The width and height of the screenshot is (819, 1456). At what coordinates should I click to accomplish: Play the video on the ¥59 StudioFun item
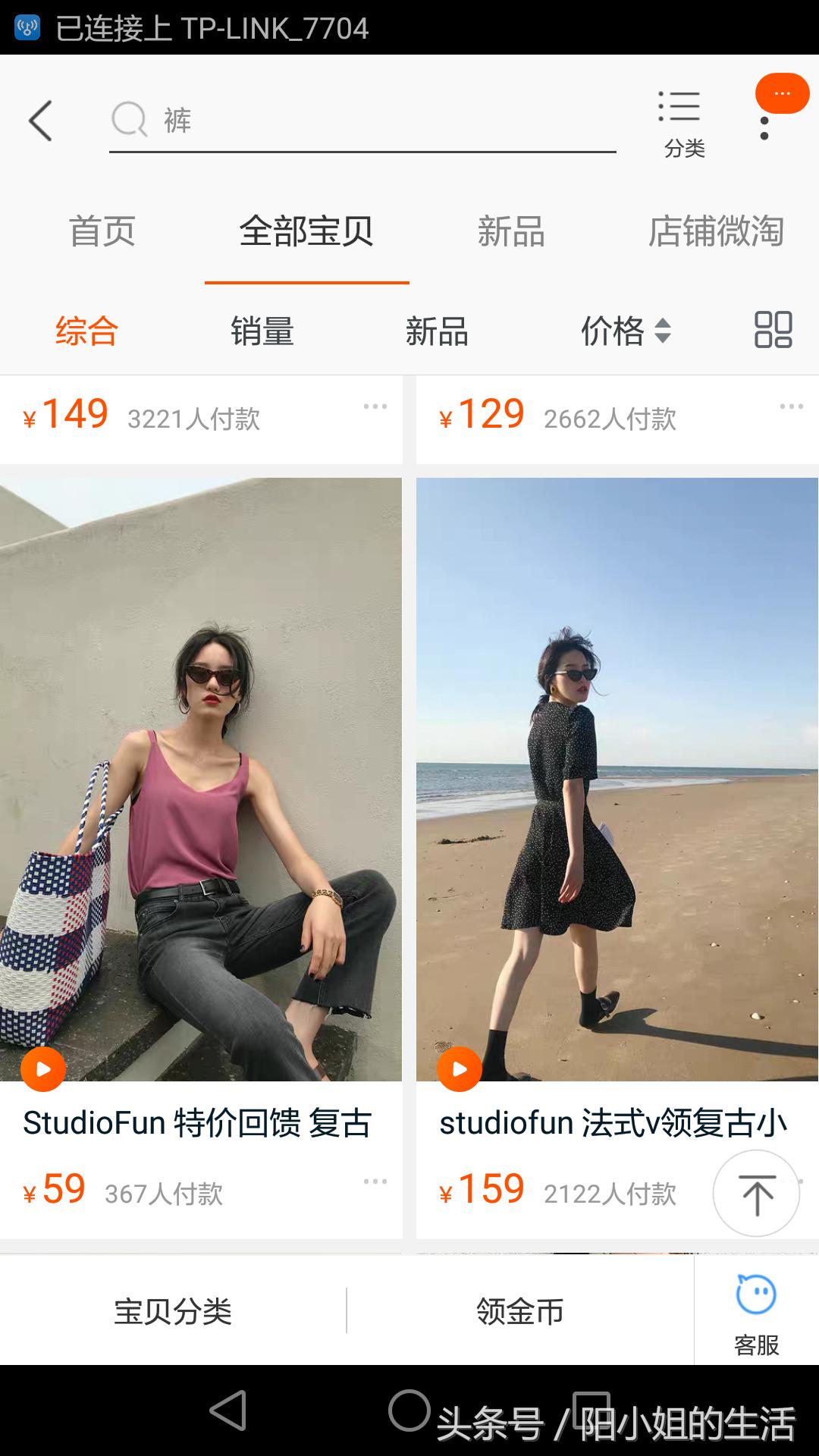[x=43, y=1069]
